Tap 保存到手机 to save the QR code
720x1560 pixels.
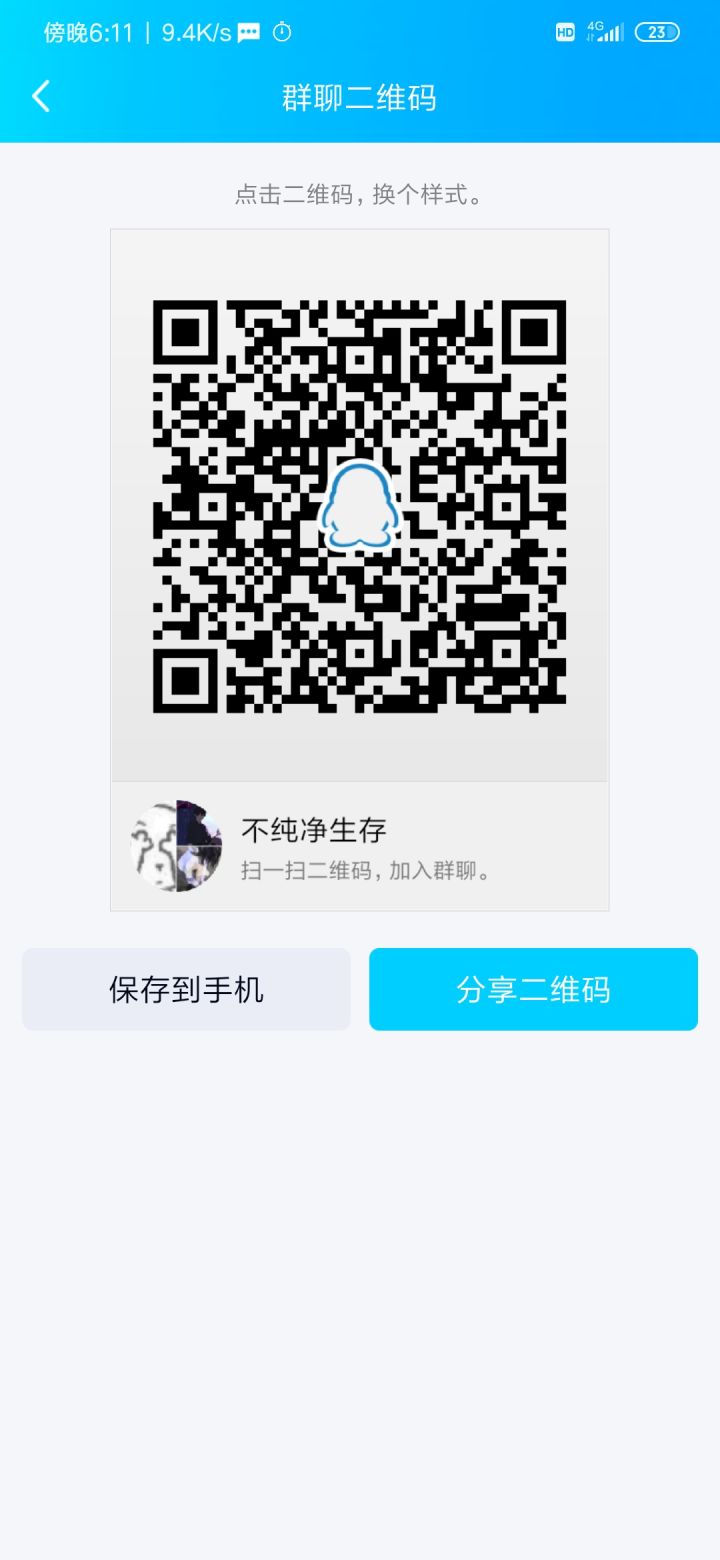[186, 989]
